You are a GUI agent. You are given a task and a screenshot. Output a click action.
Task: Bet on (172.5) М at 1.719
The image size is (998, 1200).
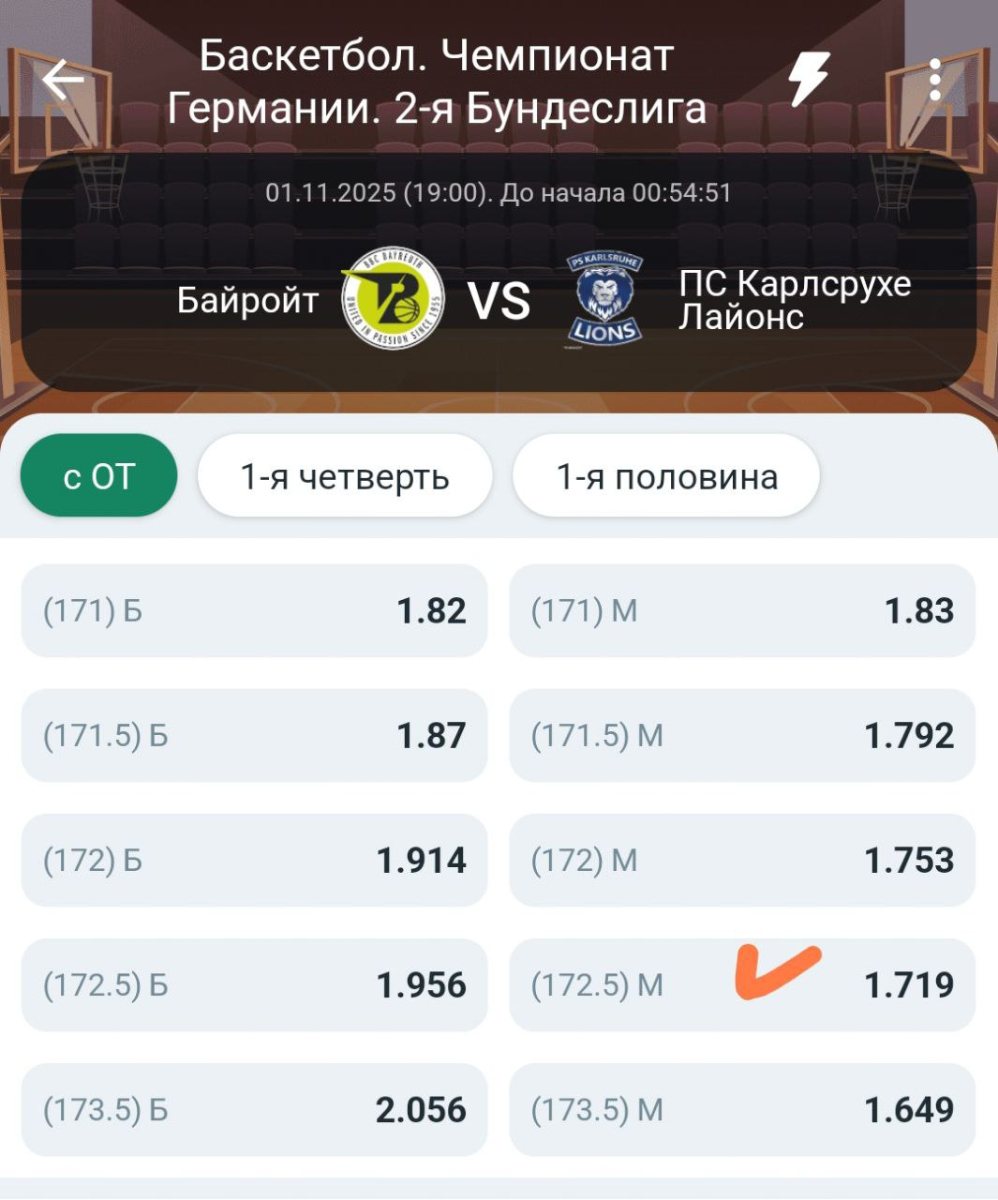tap(742, 986)
